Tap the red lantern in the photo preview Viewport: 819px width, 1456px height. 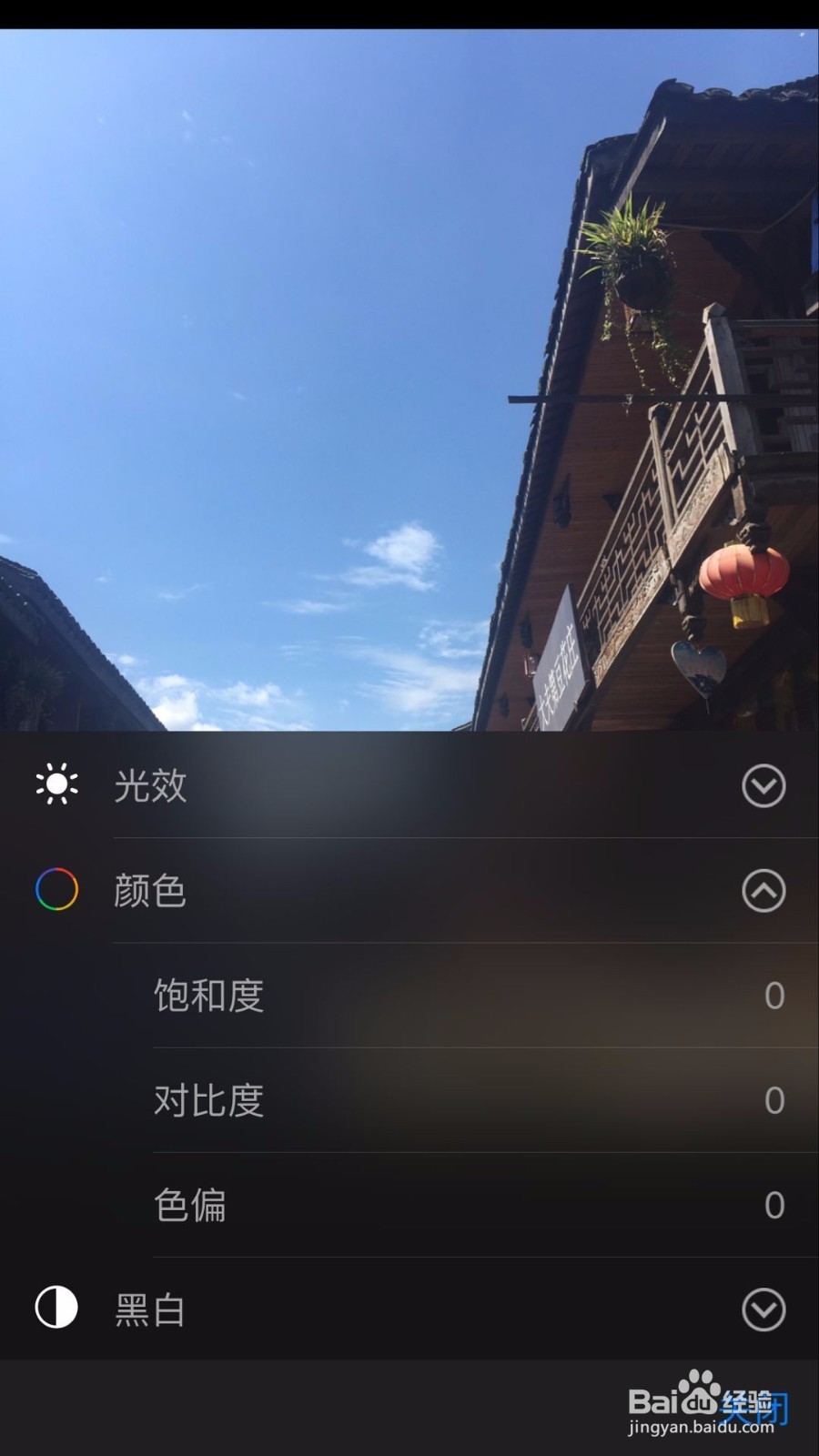tap(742, 573)
